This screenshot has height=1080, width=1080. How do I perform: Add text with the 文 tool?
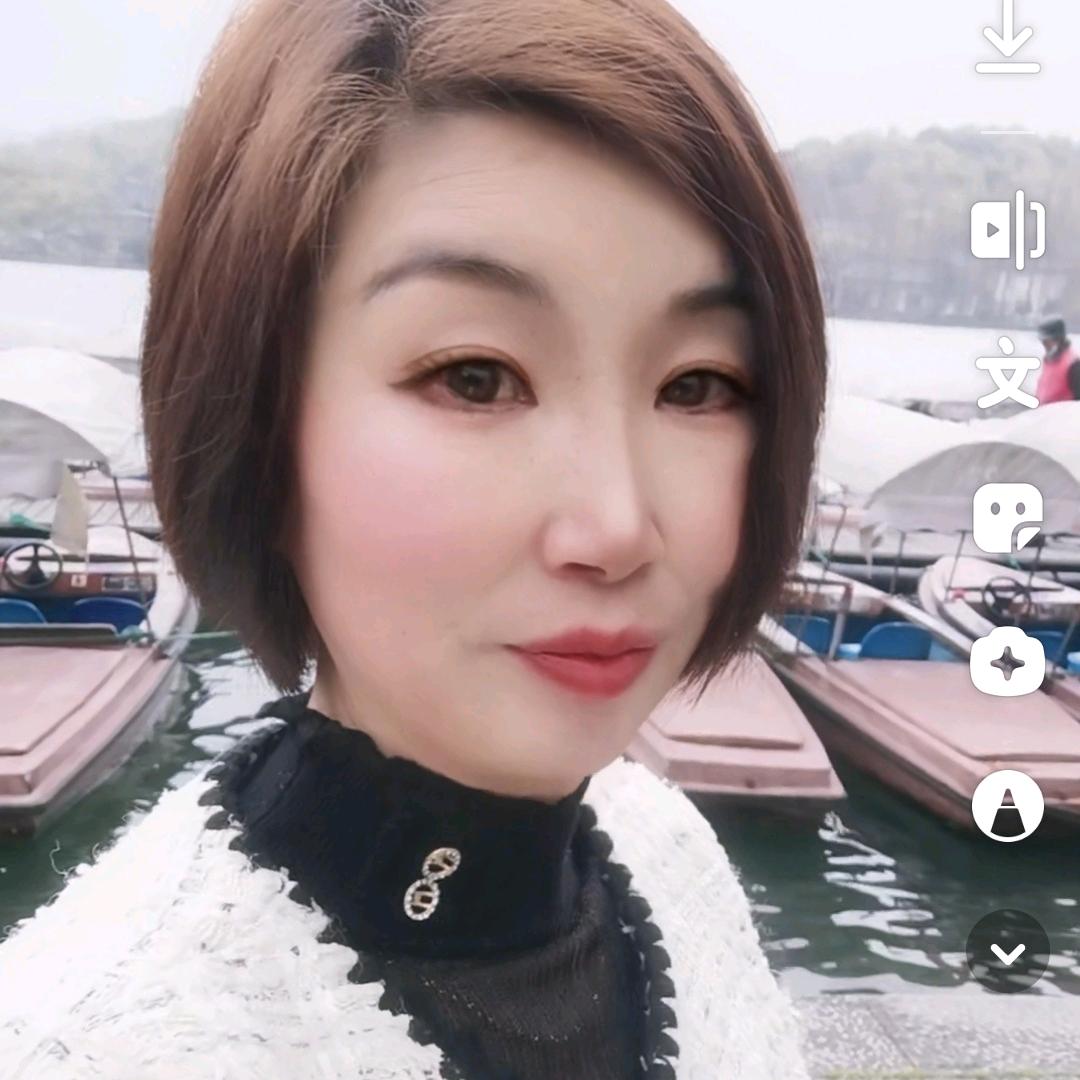click(x=1007, y=373)
